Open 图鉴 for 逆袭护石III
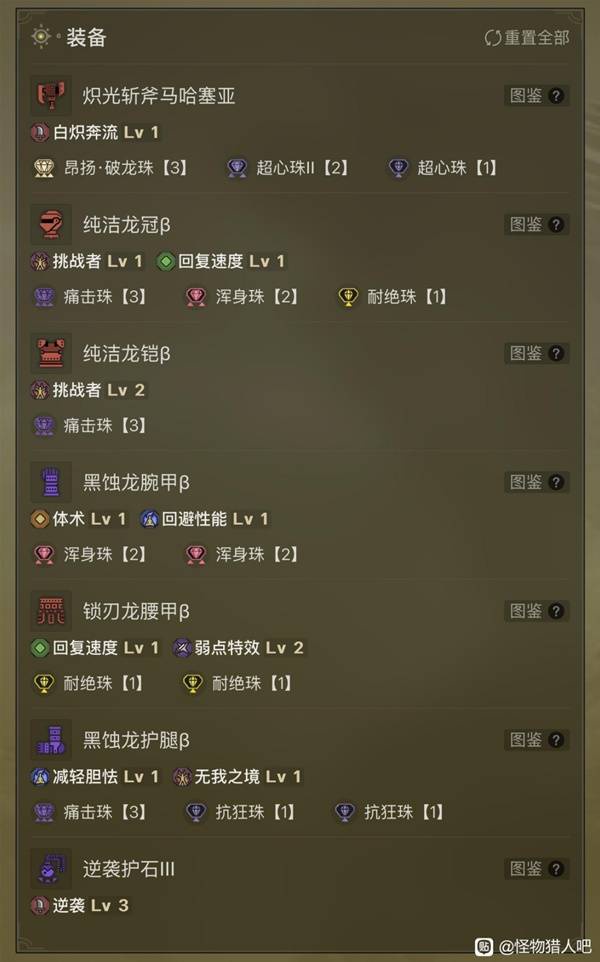Screen dimensions: 600x962 coord(536,869)
